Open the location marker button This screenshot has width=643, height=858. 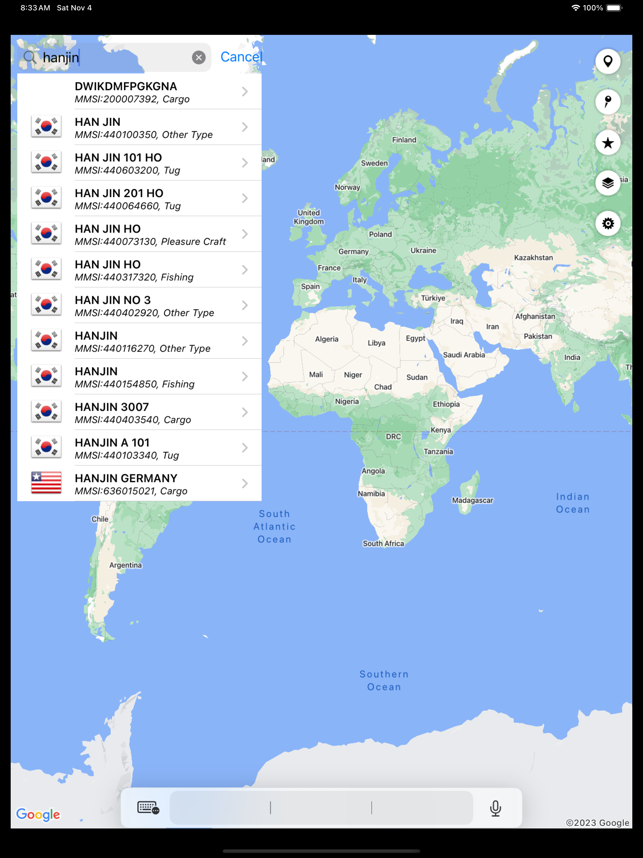(x=607, y=62)
